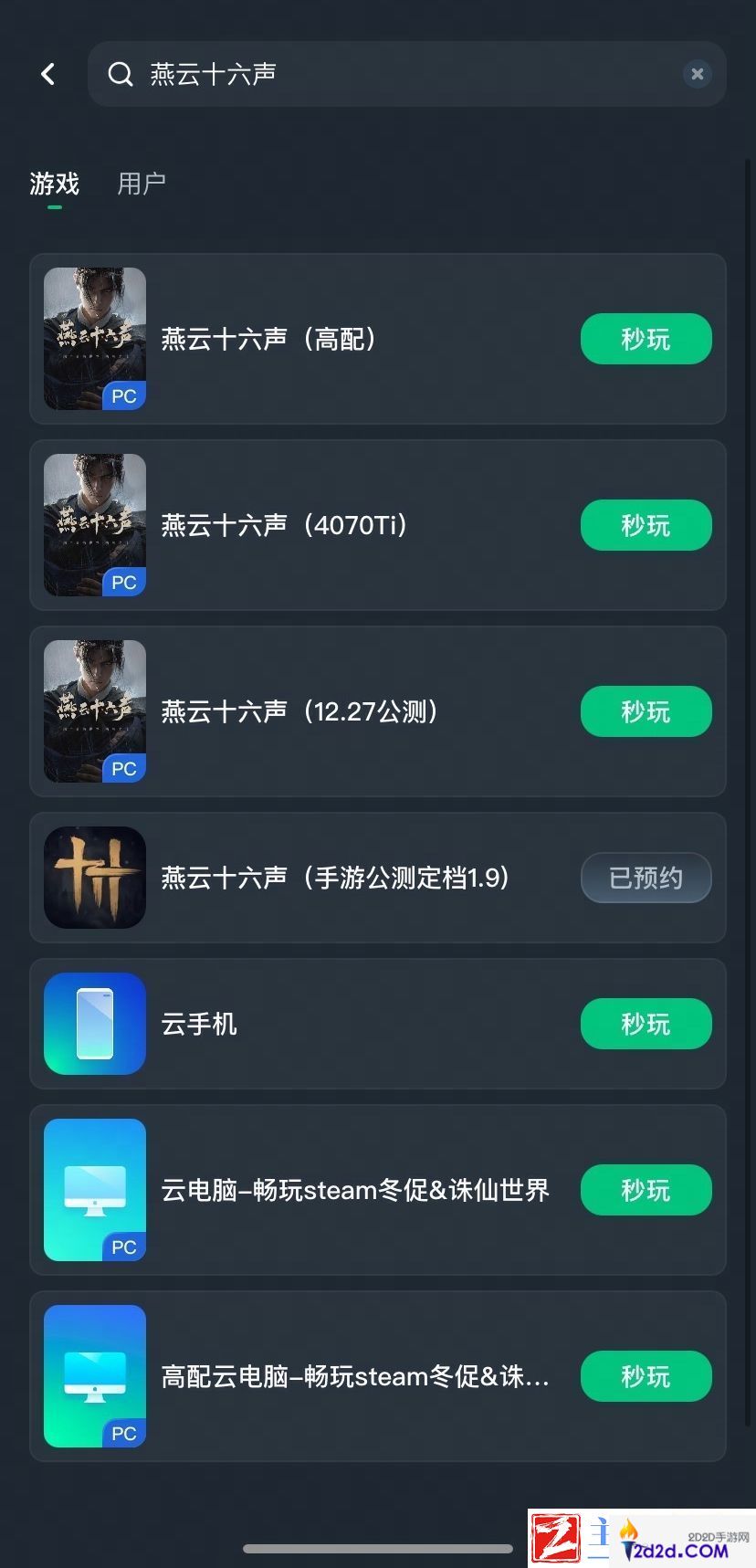Image resolution: width=756 pixels, height=1568 pixels.
Task: Switch to the 用户 tab
Action: (141, 184)
